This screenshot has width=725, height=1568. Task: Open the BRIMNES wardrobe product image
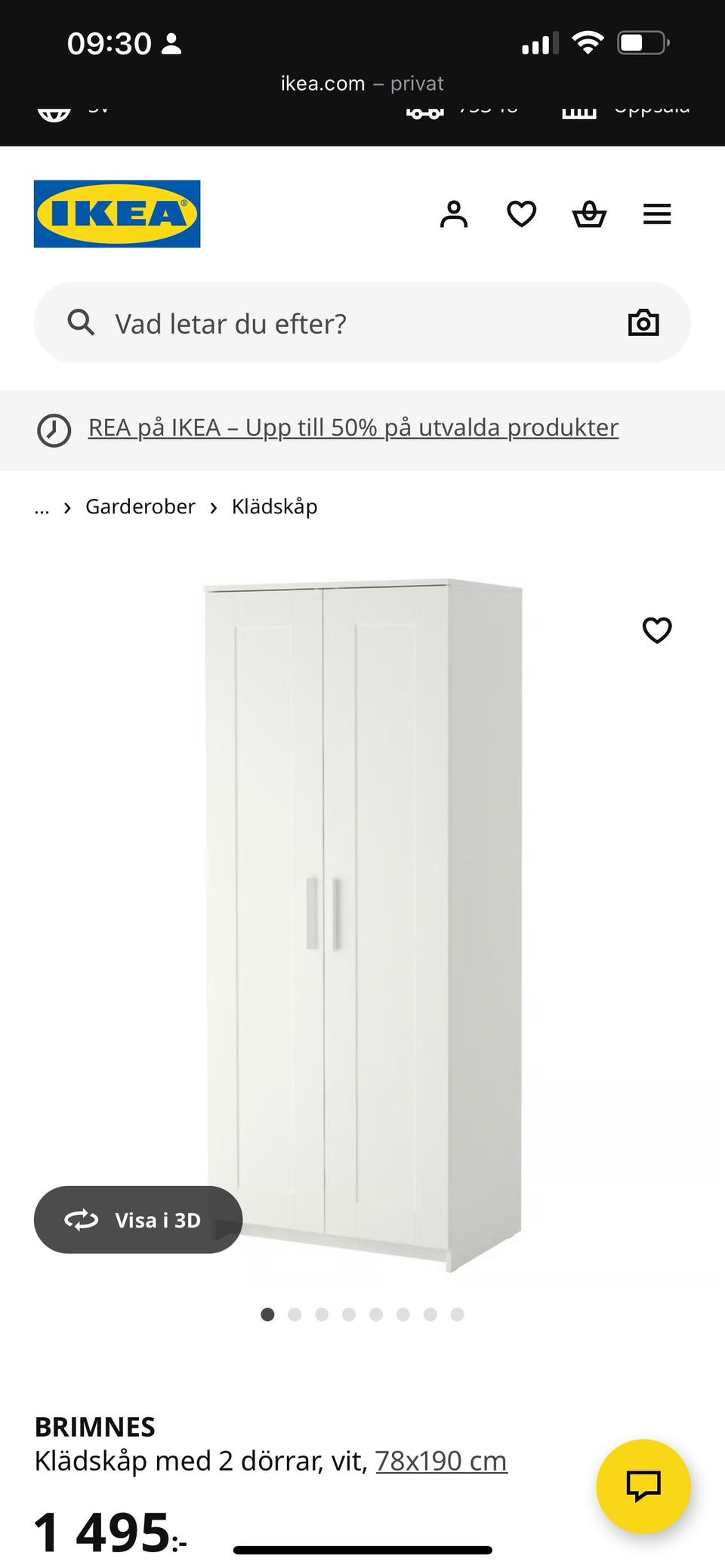click(x=363, y=926)
